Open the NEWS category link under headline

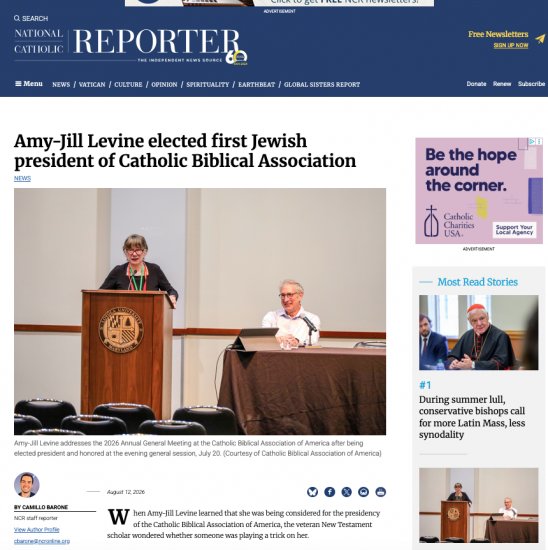[22, 178]
